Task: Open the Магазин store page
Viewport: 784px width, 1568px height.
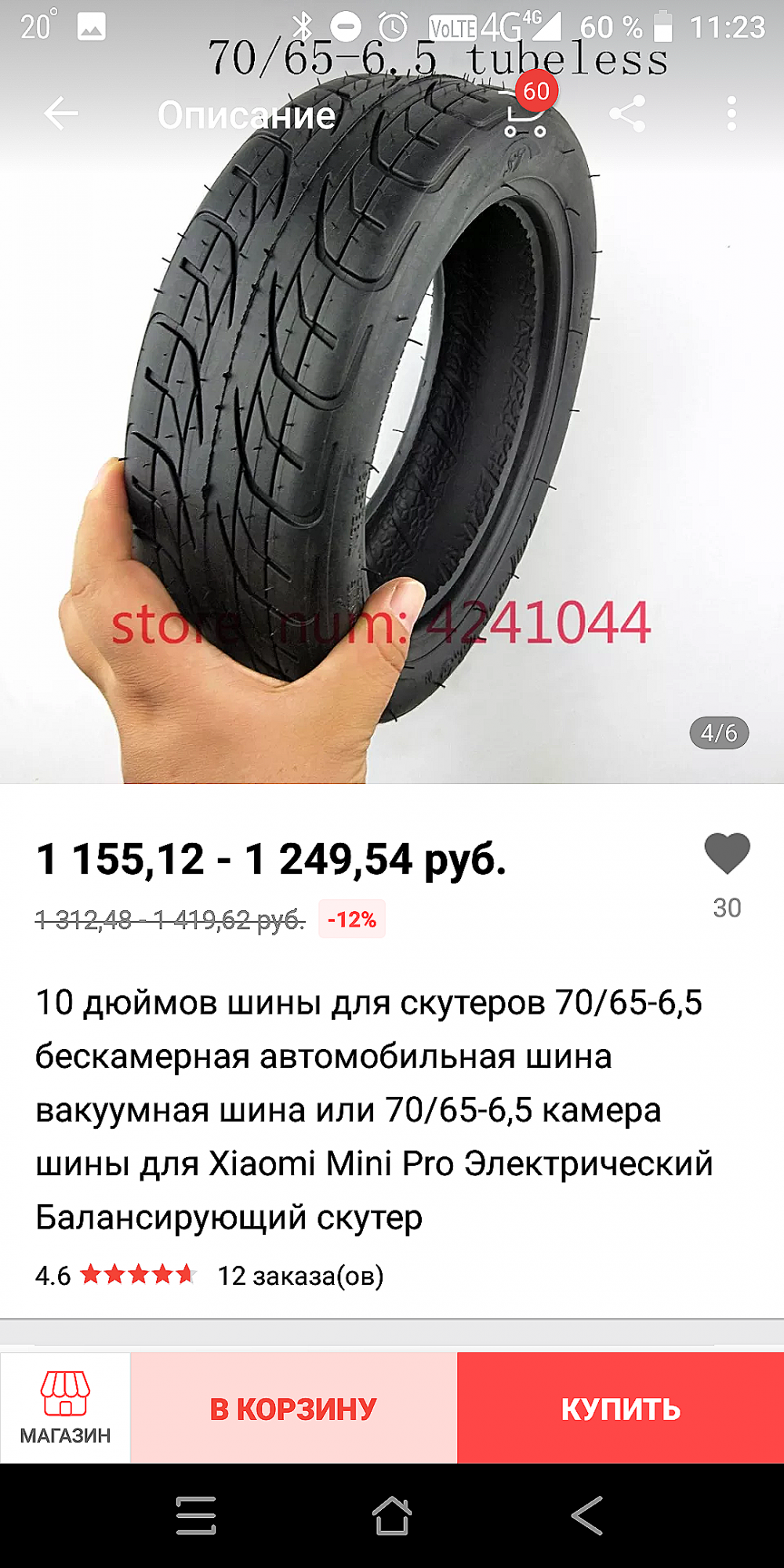Action: [65, 1407]
